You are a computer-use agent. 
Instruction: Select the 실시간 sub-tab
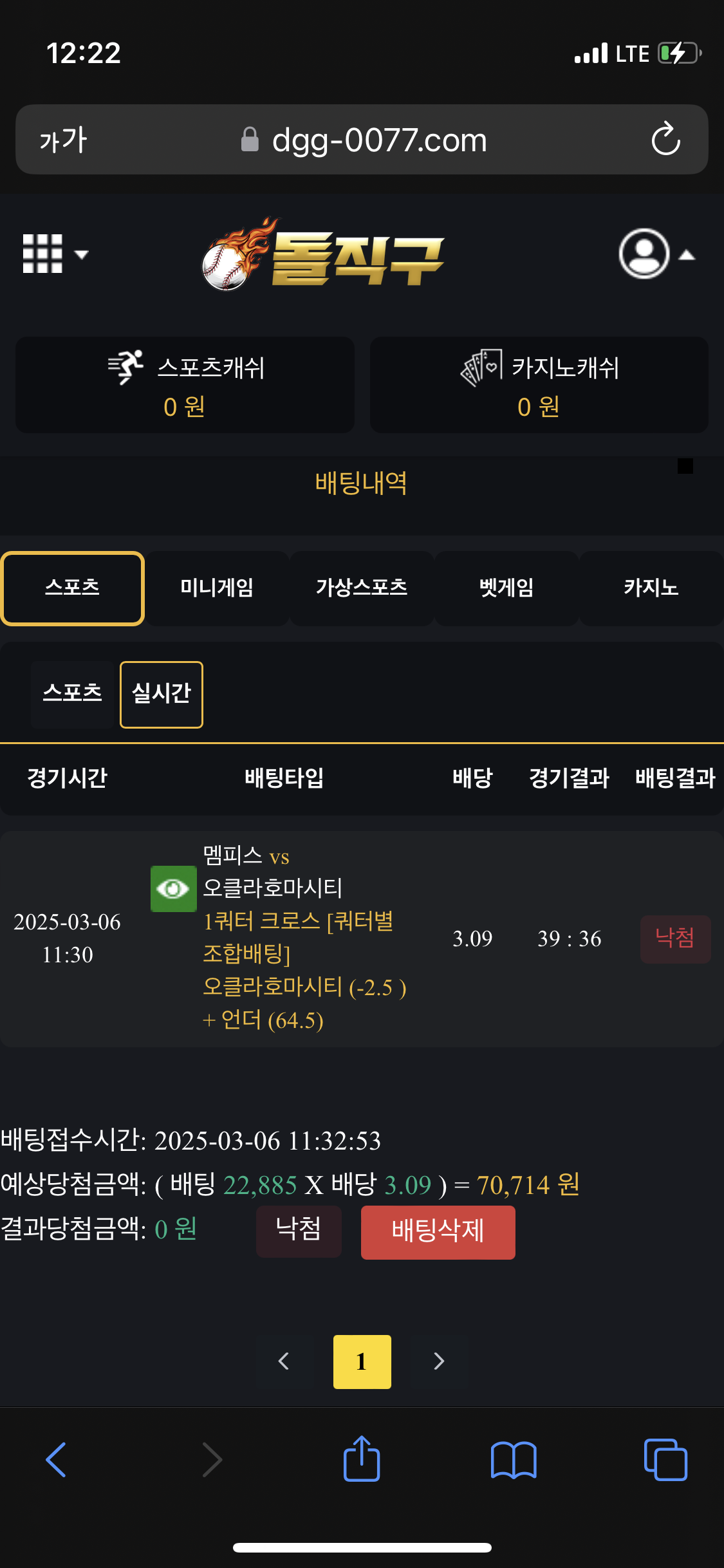coord(162,694)
